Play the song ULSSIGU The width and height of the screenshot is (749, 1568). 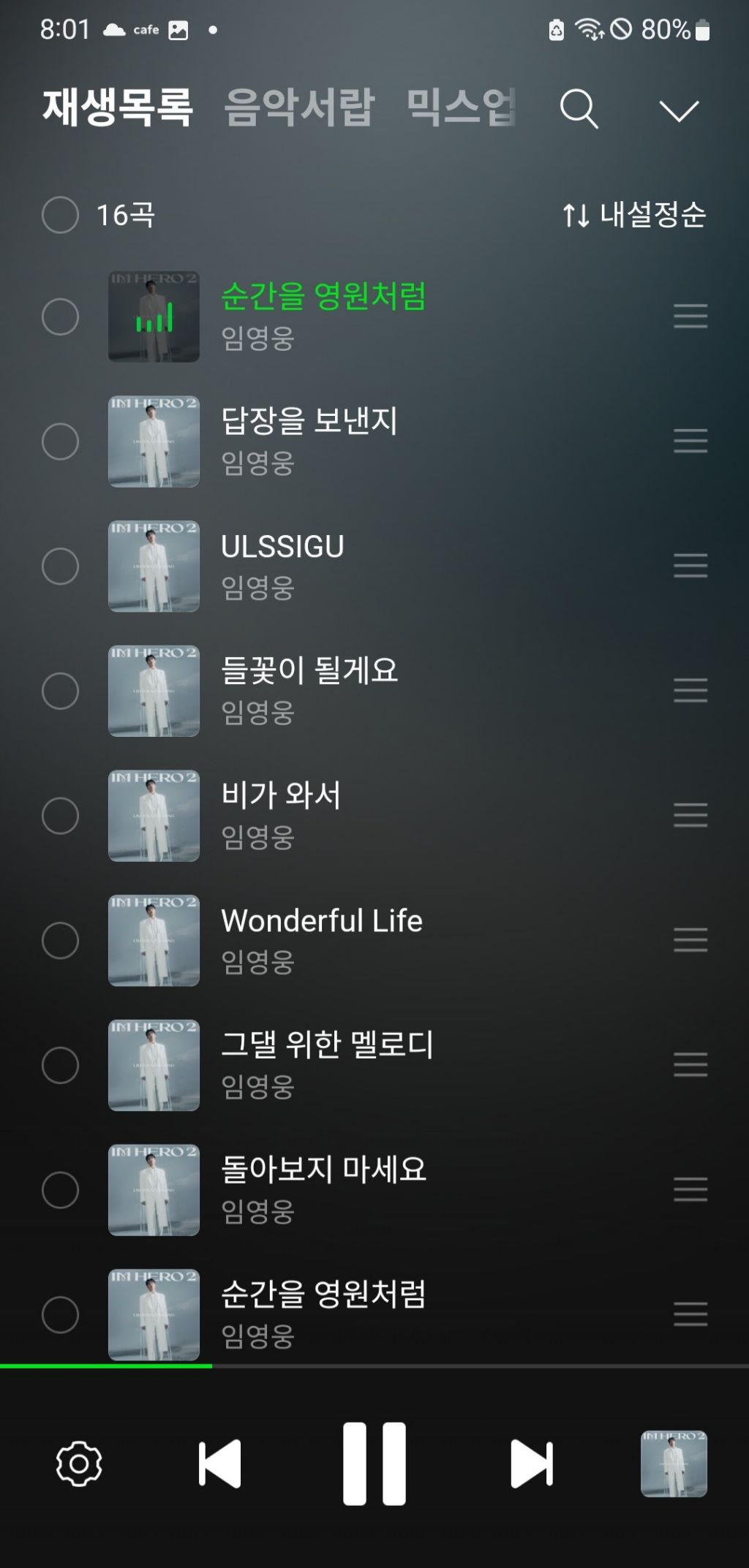coord(283,547)
